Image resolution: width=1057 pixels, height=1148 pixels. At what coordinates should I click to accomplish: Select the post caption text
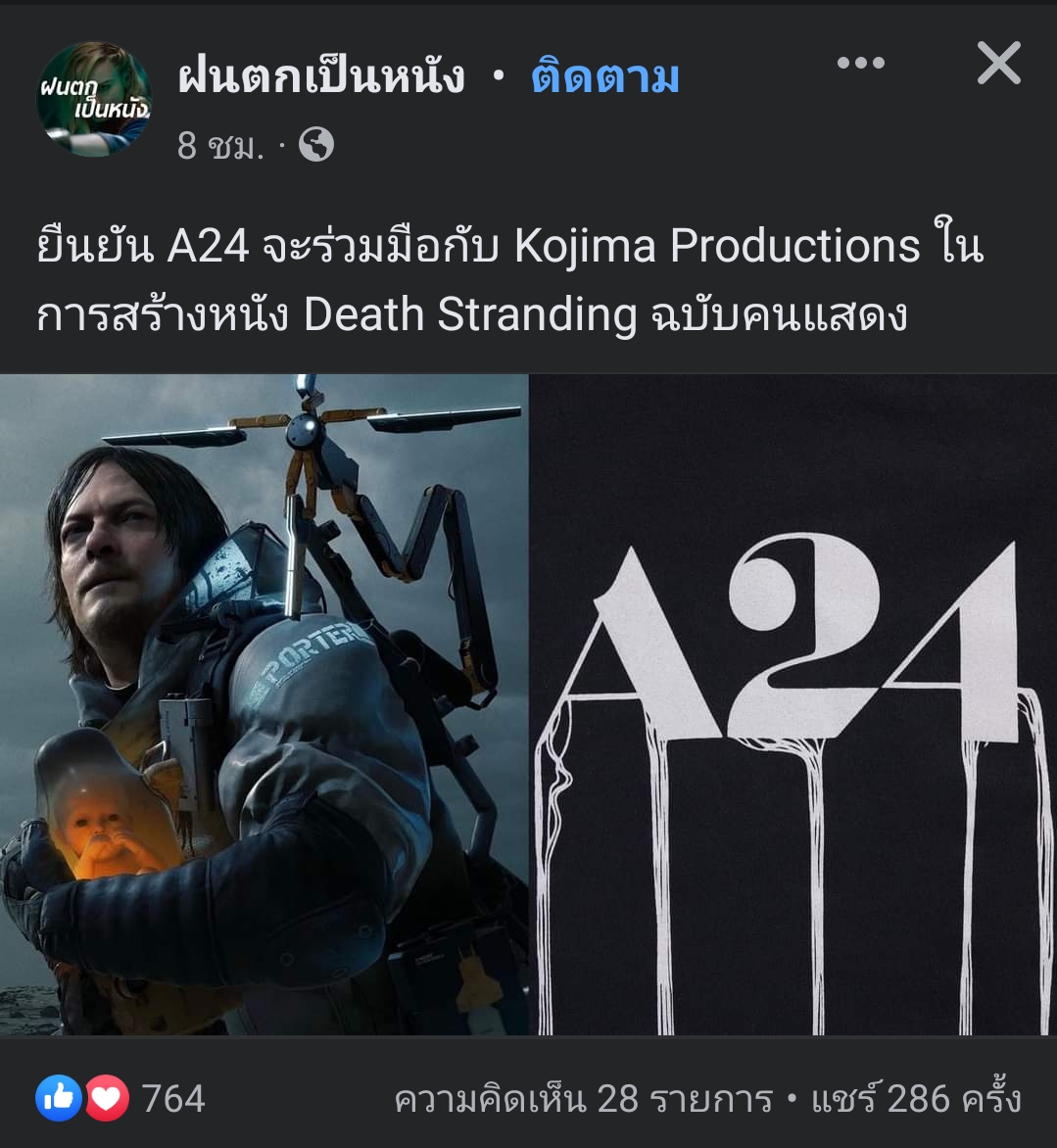(490, 279)
